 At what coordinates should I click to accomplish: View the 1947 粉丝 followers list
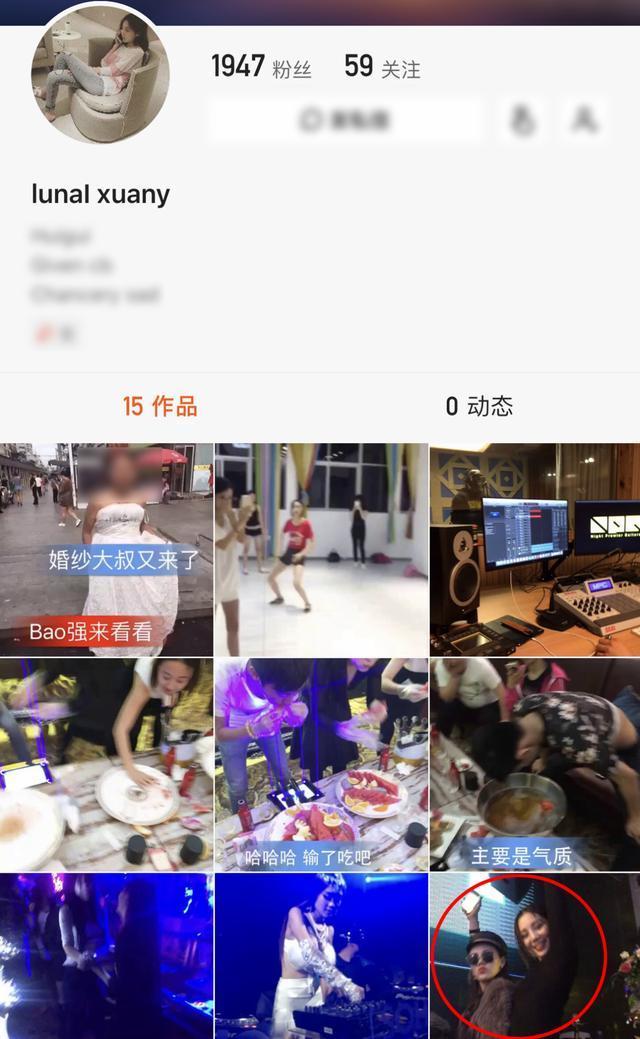(x=261, y=67)
